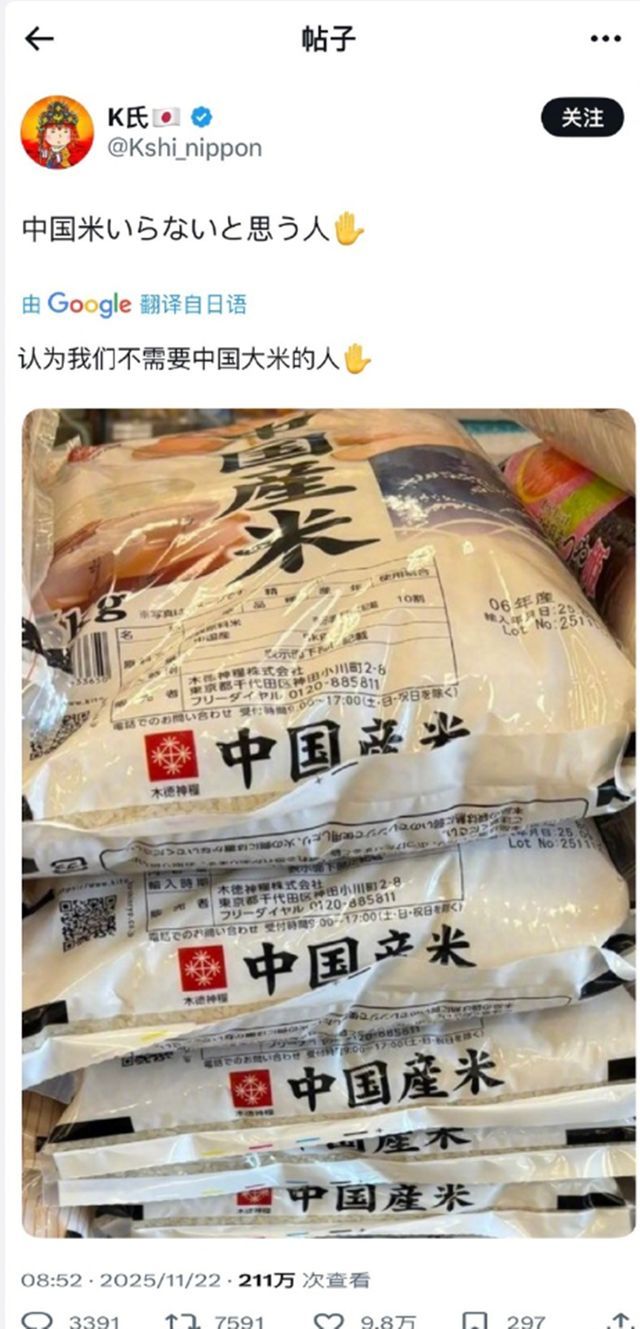The height and width of the screenshot is (1329, 640).
Task: Open the rice bags photo
Action: (328, 820)
